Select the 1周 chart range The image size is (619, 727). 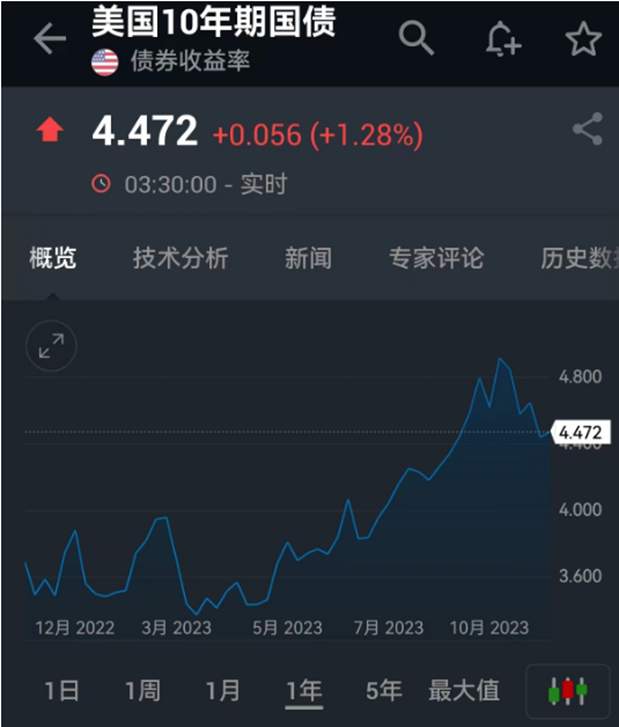coord(142,690)
